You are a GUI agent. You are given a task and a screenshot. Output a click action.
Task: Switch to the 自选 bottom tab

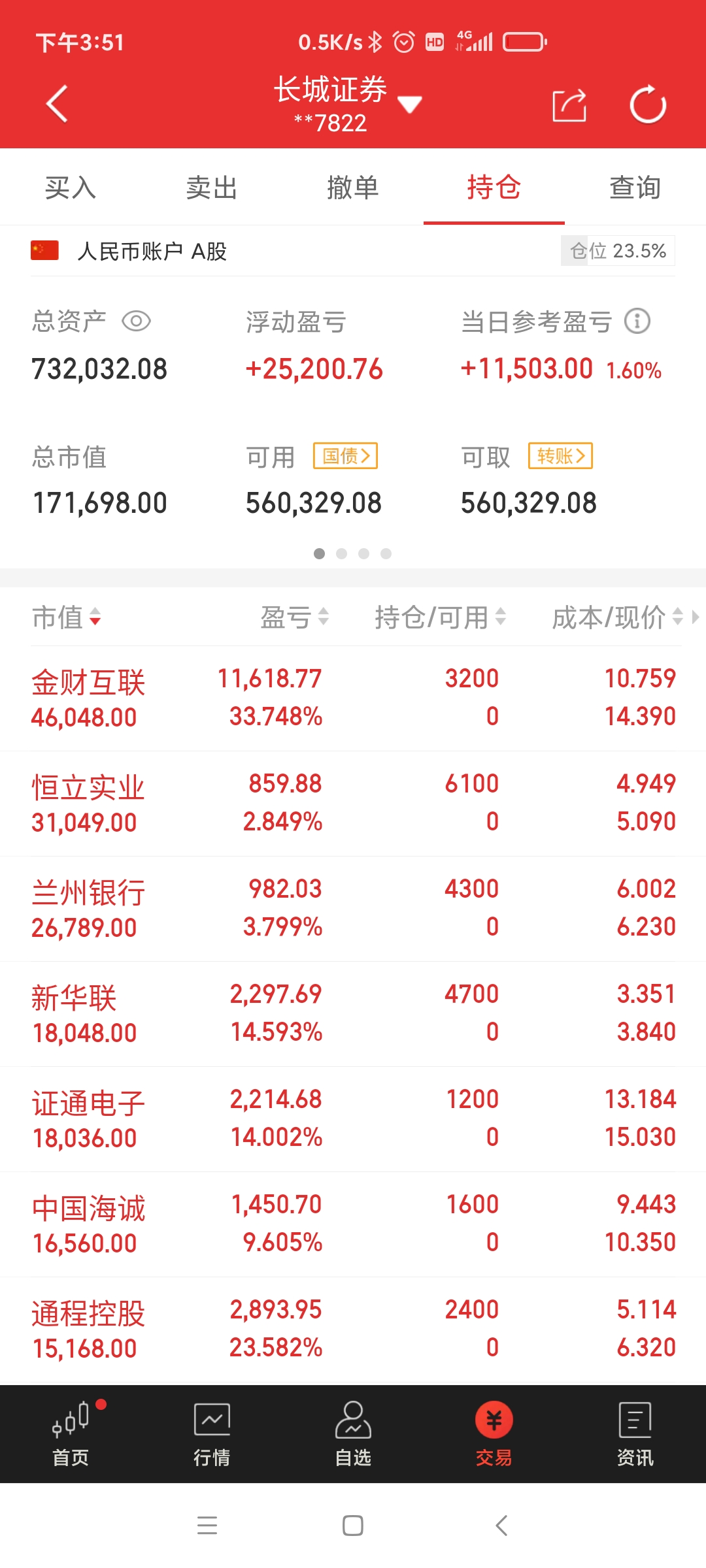tap(353, 1433)
